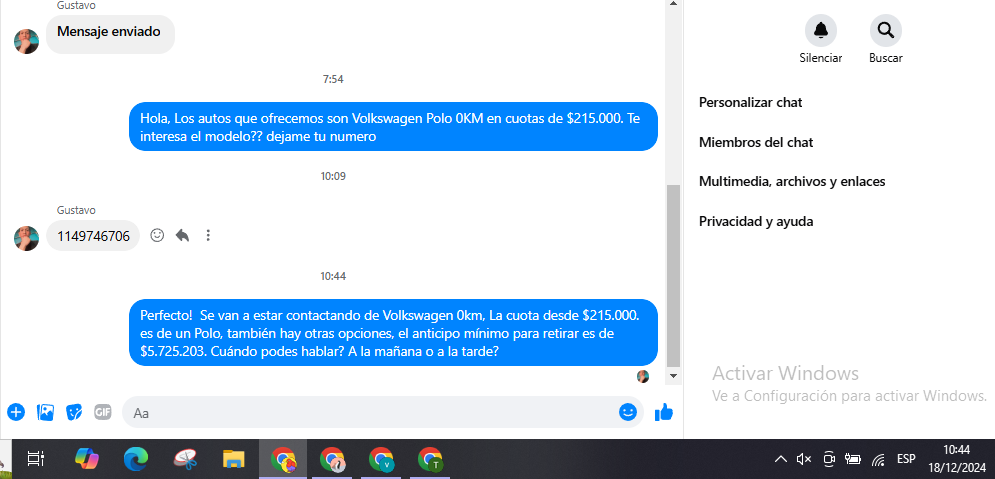Open emoji picker in message field
The image size is (995, 479).
click(628, 412)
